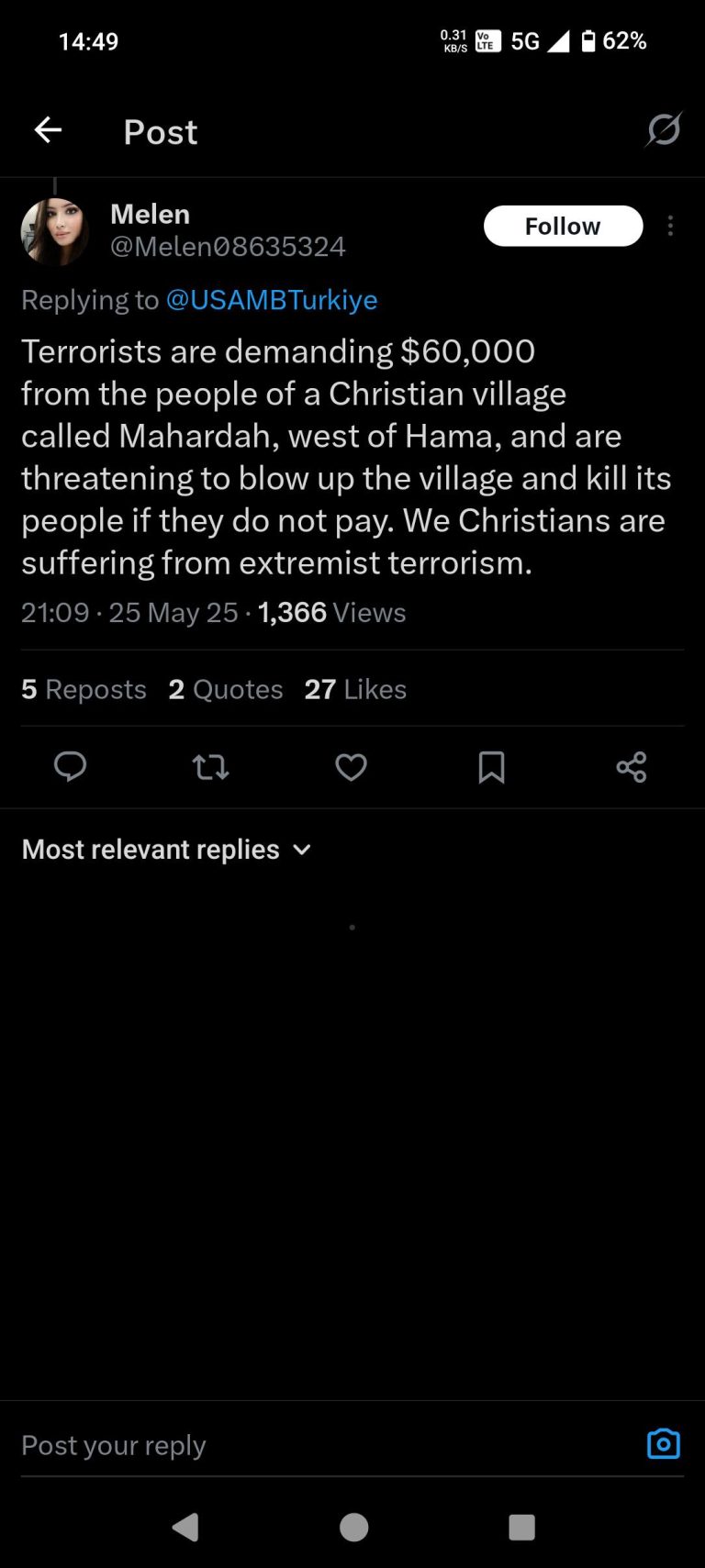Open the @USAMBTurkiye mention link
This screenshot has height=1568, width=705.
pyautogui.click(x=272, y=300)
